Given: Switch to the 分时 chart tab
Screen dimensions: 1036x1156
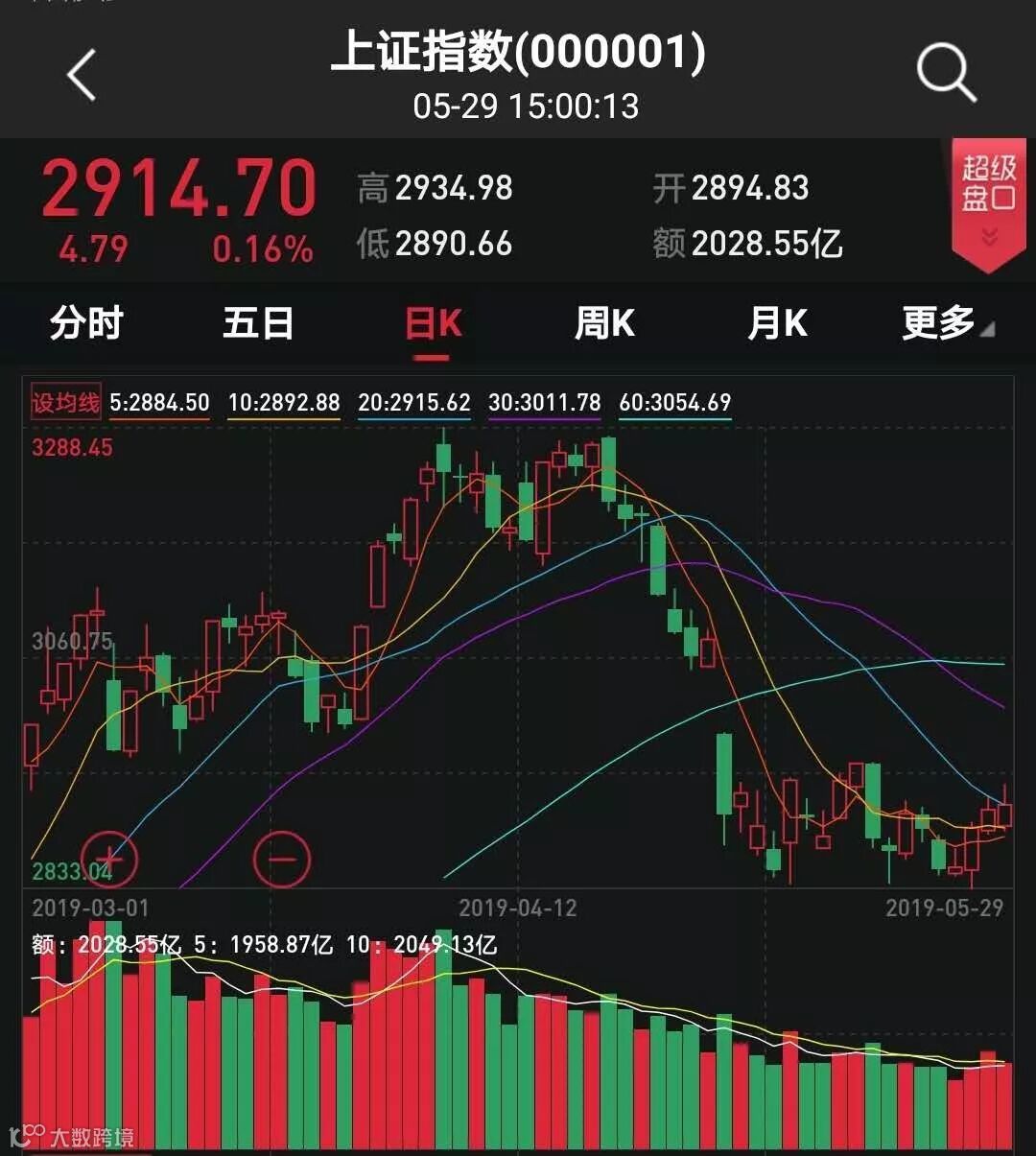Looking at the screenshot, I should point(86,323).
